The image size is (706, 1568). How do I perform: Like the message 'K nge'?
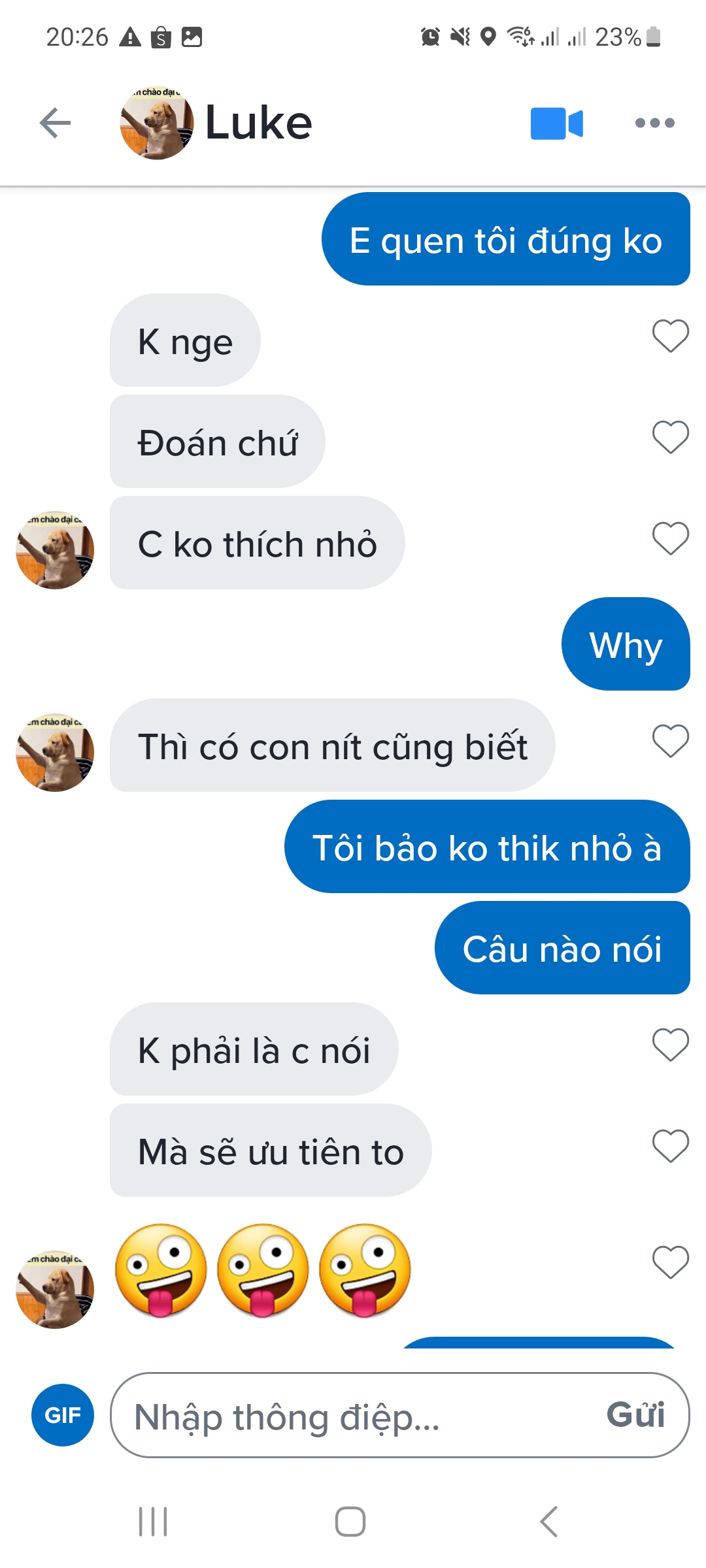point(670,336)
